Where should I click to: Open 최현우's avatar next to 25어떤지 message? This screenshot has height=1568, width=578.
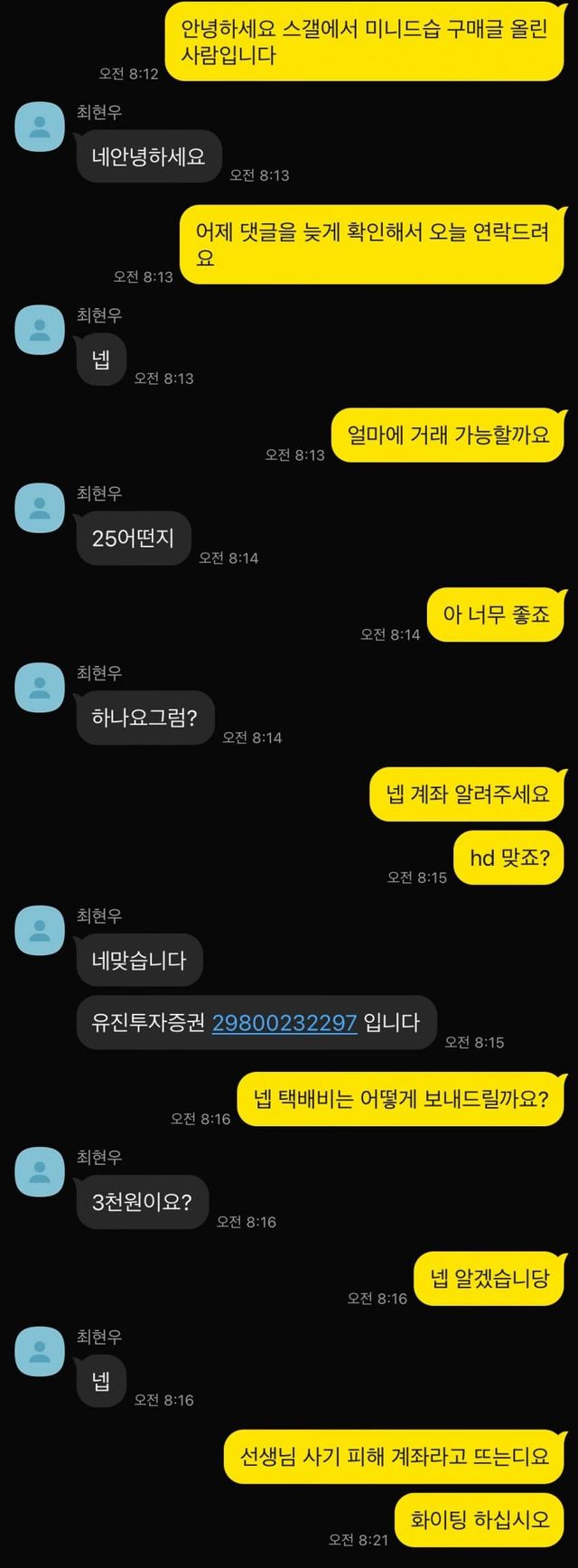[x=41, y=508]
